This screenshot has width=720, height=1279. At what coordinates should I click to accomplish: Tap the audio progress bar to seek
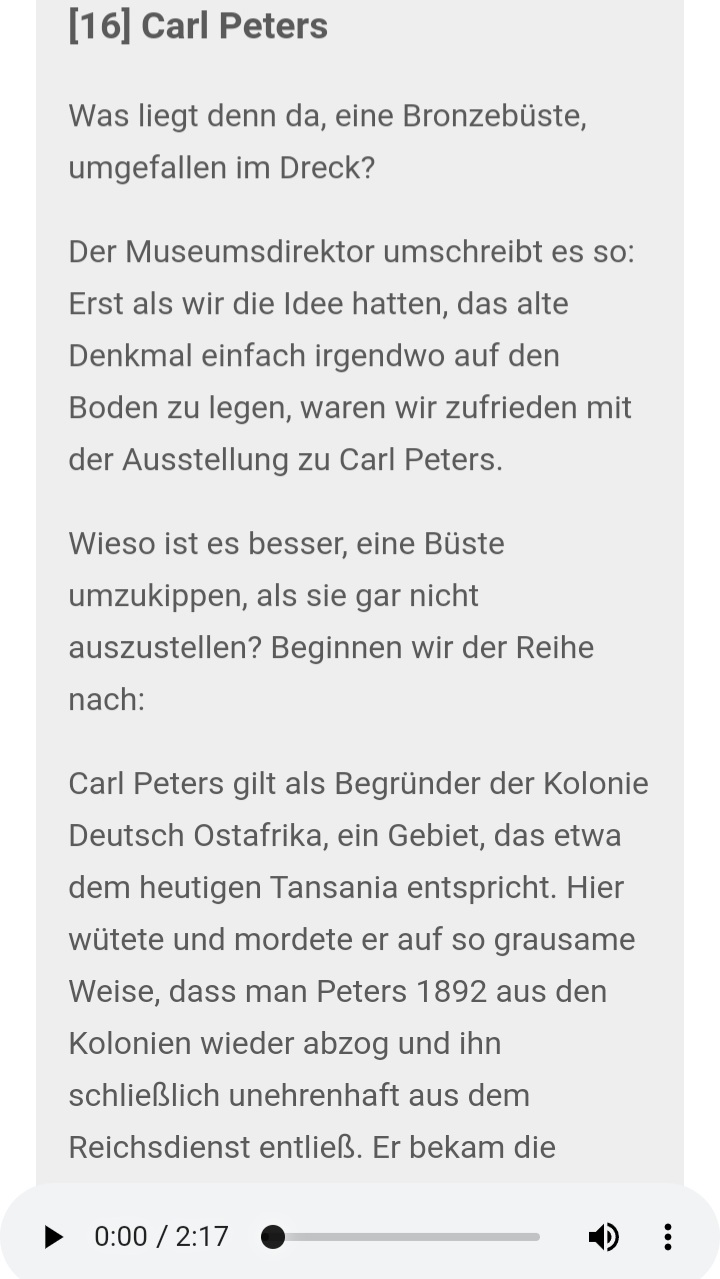click(405, 1237)
